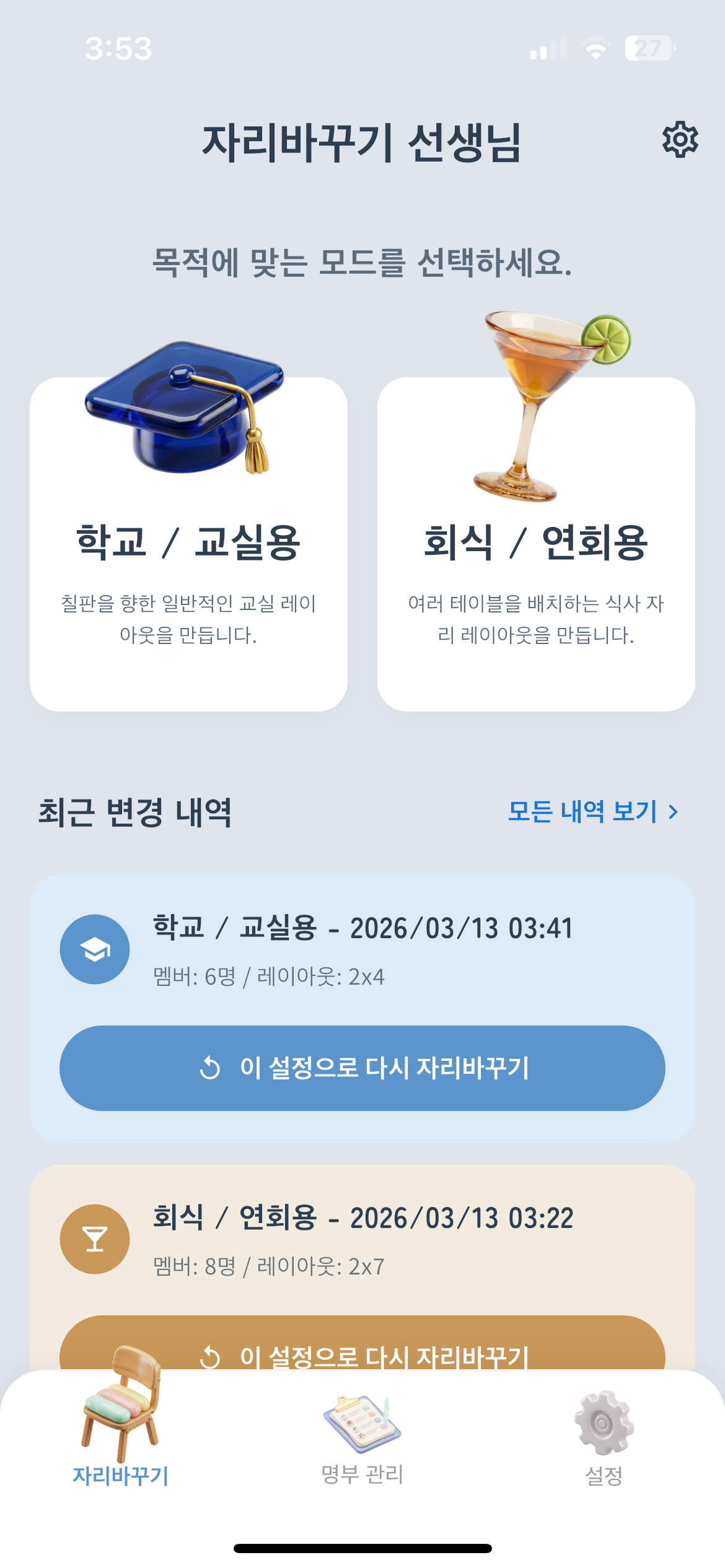Screen dimensions: 725x1568
Task: Tap the cocktail glass icon on the banquet history card
Action: (x=95, y=1240)
